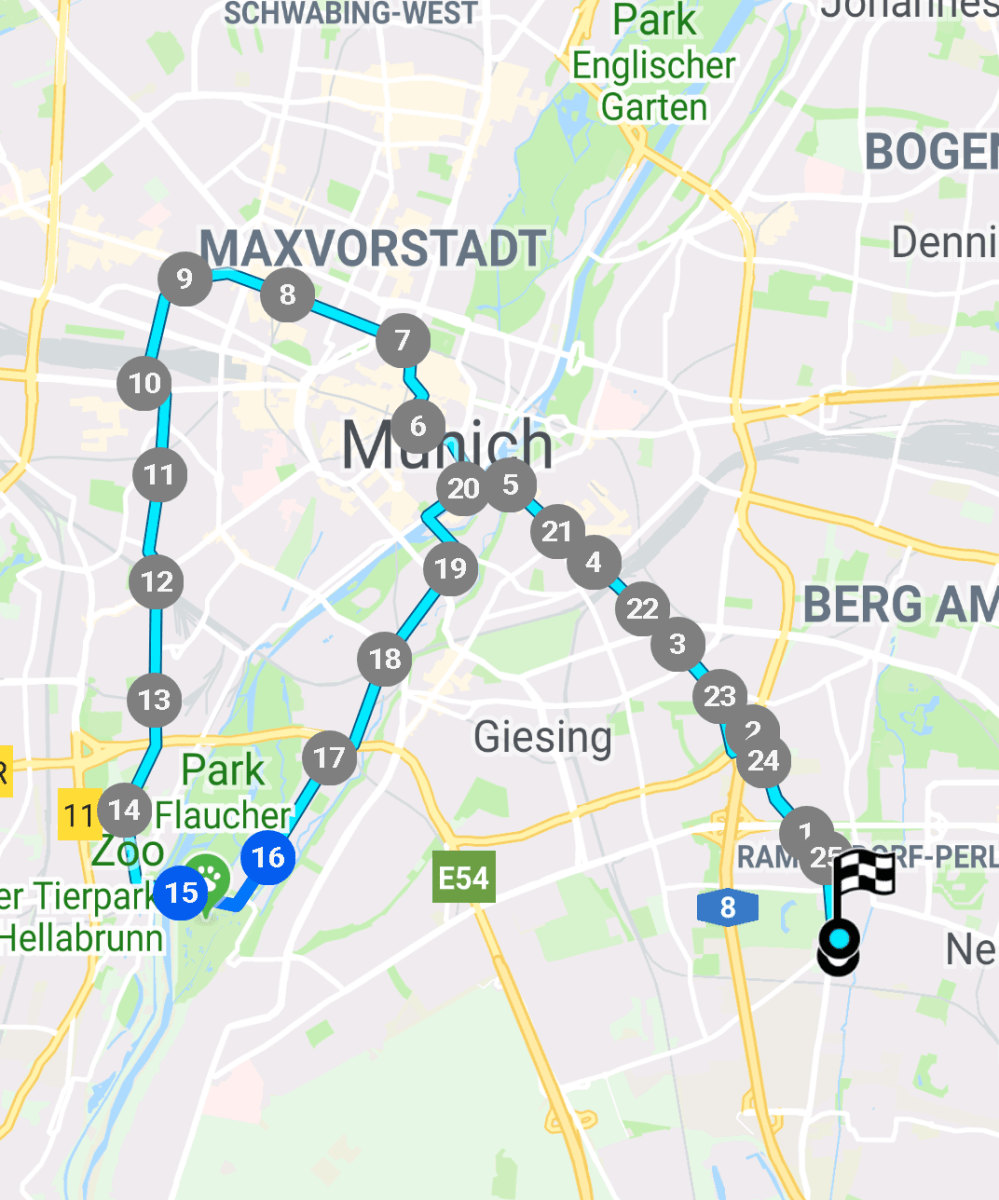Select waypoint marker 9
Viewport: 999px width, 1200px height.
[x=183, y=280]
